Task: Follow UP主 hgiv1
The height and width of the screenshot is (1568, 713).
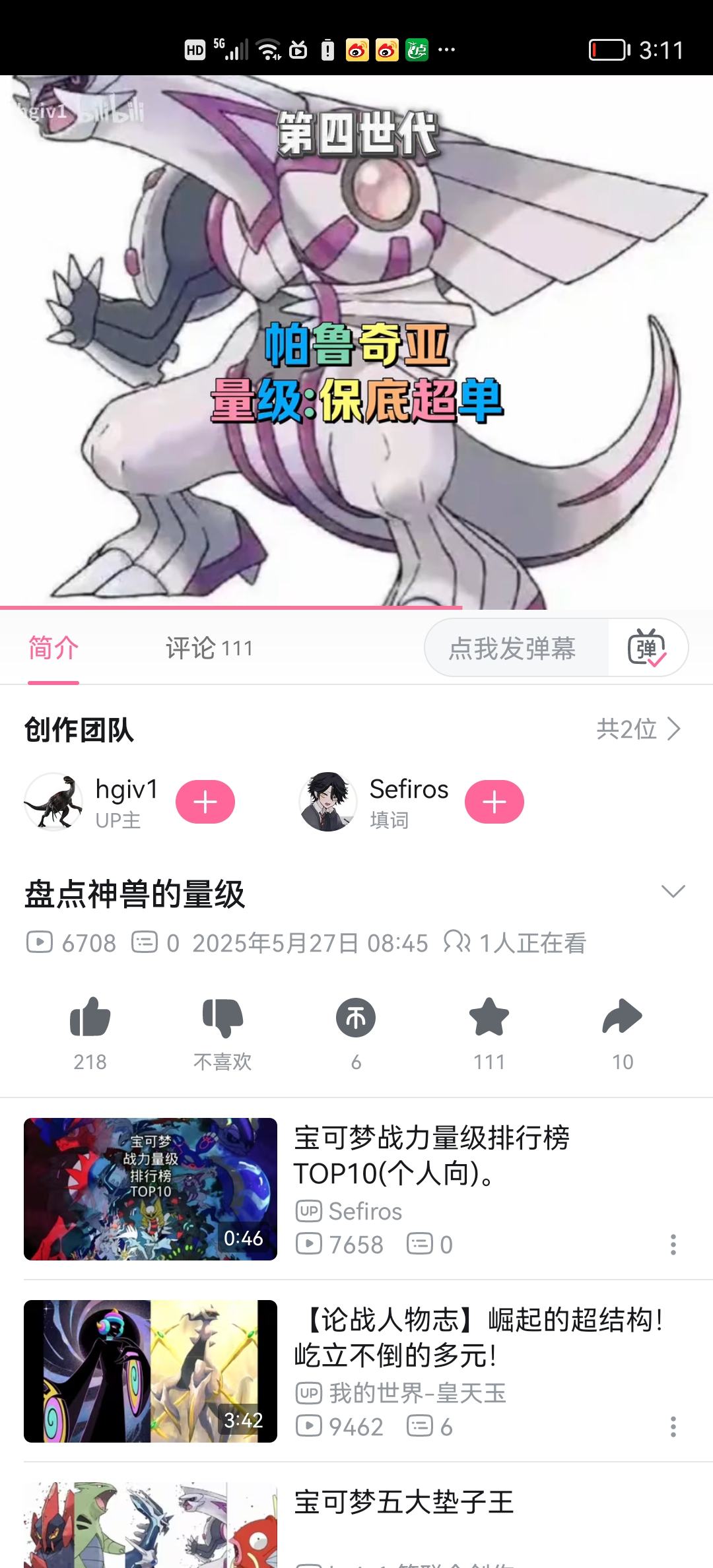Action: 205,802
